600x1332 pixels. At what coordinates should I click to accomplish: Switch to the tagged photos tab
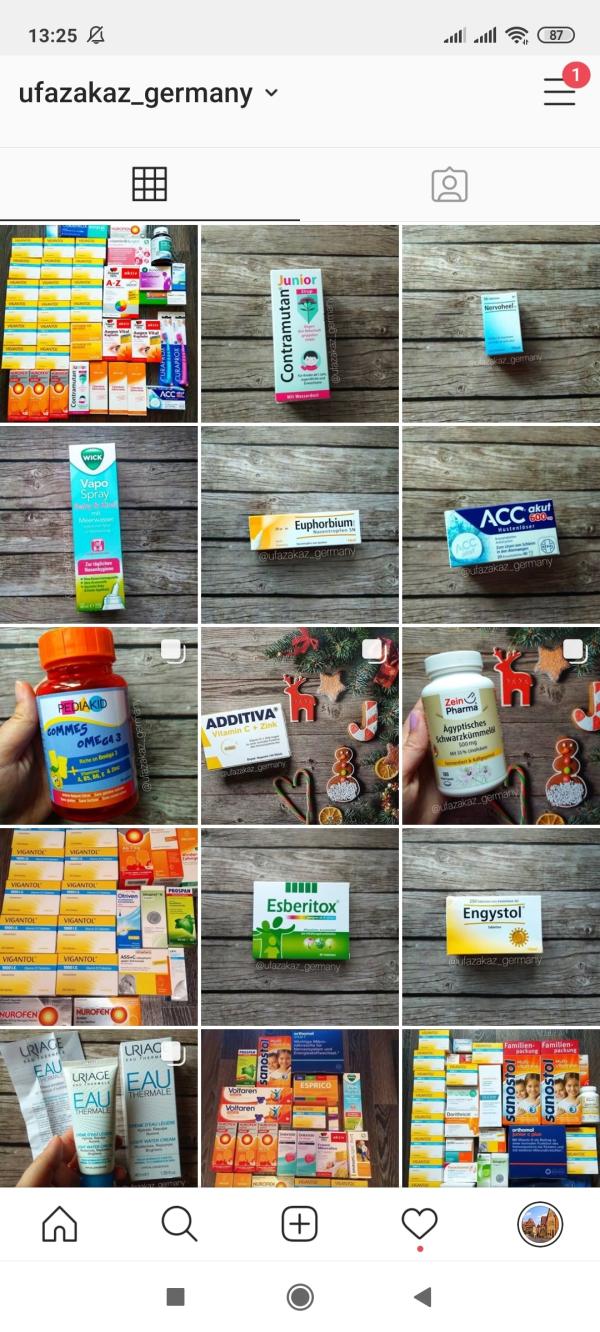[x=450, y=184]
